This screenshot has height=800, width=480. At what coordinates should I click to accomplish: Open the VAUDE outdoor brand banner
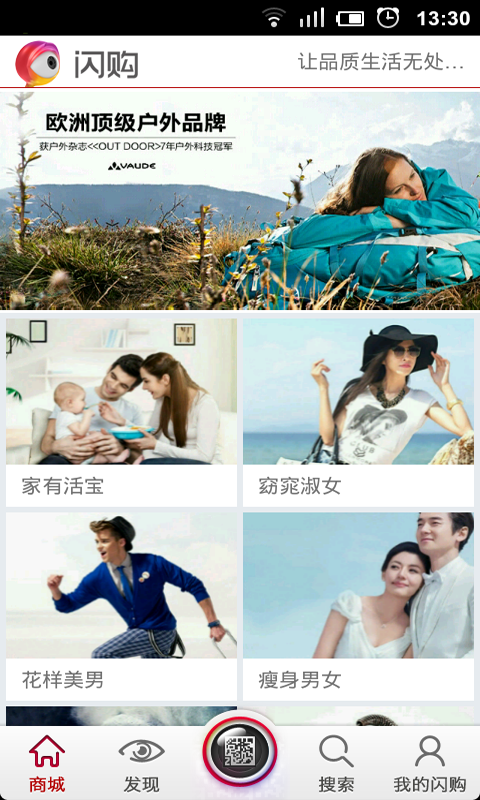(x=240, y=200)
